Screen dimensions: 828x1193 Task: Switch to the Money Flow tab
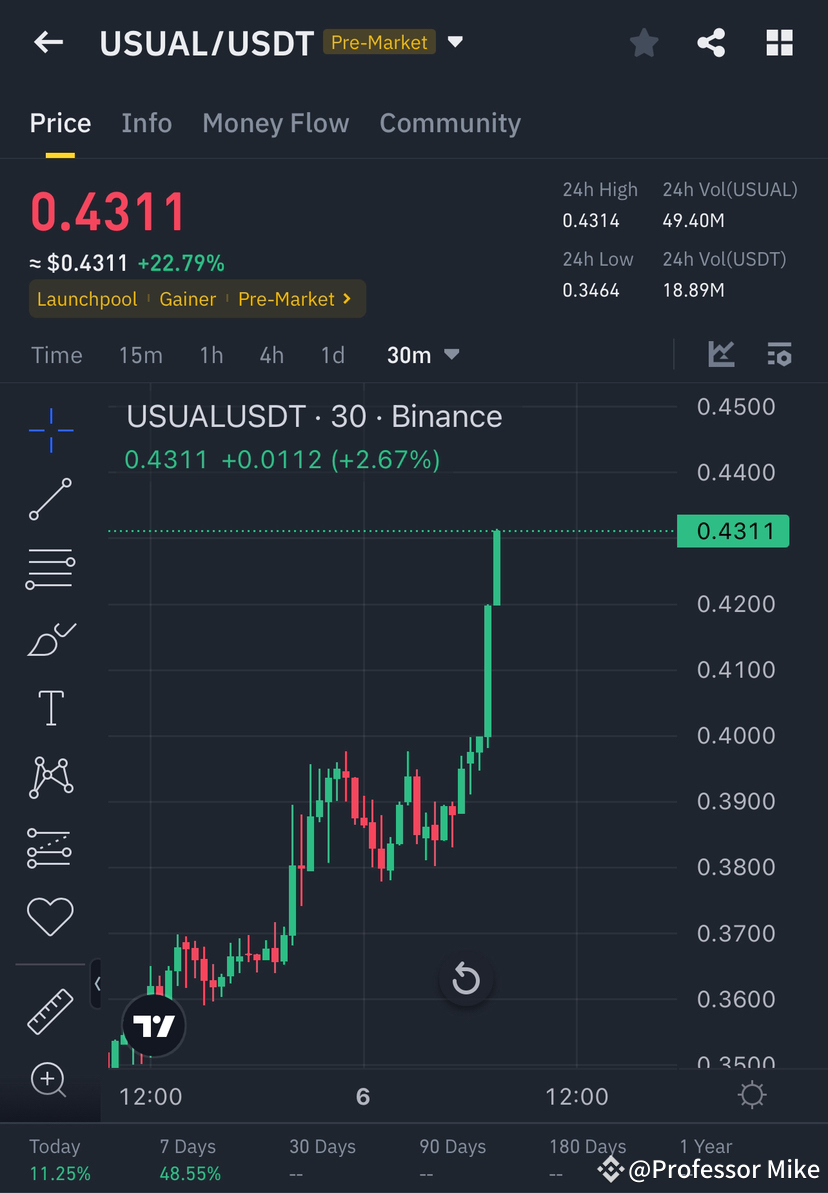(275, 122)
